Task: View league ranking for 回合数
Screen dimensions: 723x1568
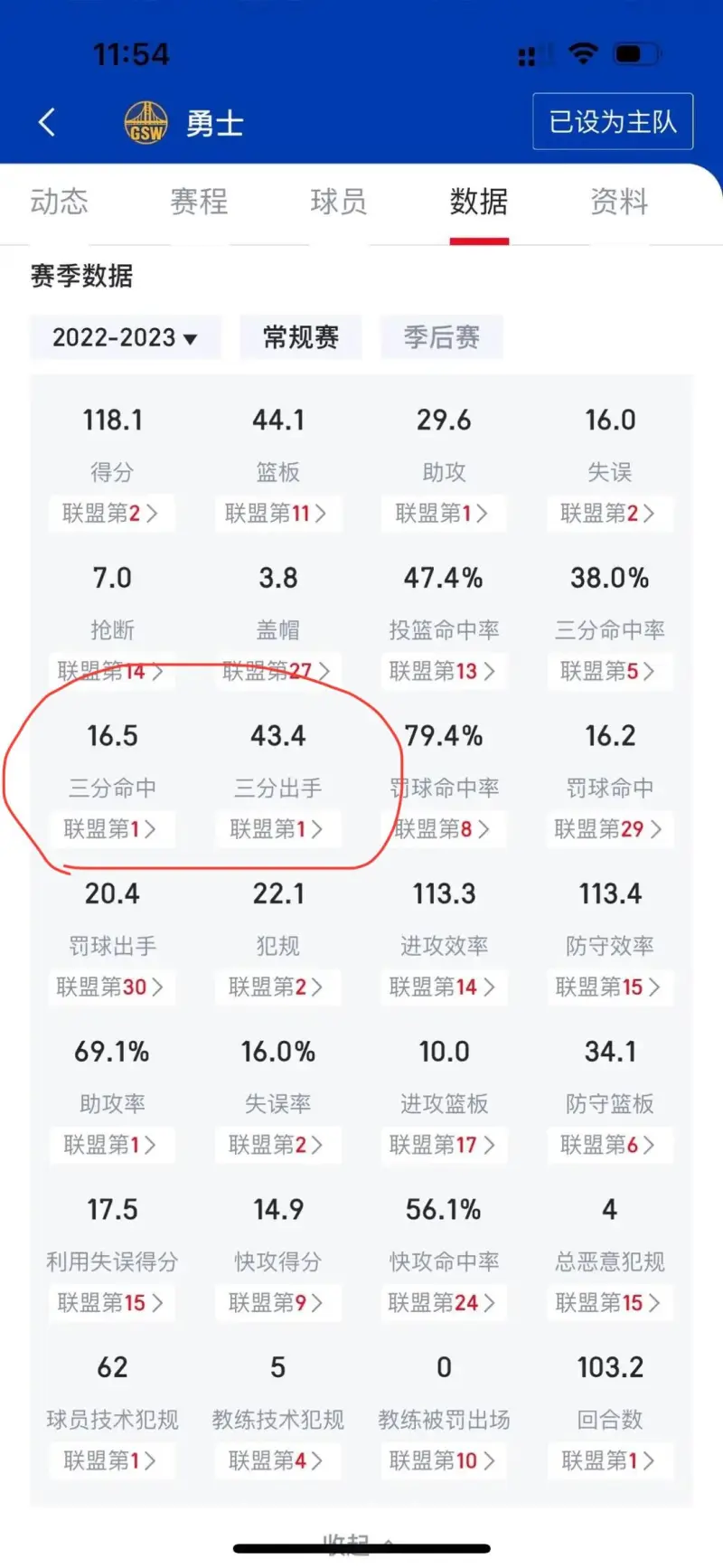Action: (x=610, y=1460)
